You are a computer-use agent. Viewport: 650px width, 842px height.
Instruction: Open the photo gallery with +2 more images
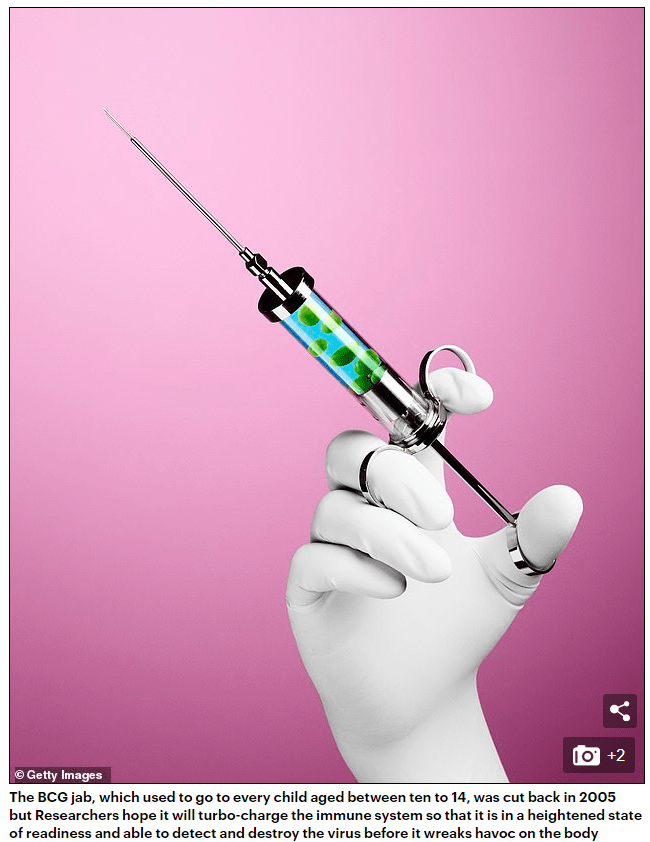tap(599, 755)
